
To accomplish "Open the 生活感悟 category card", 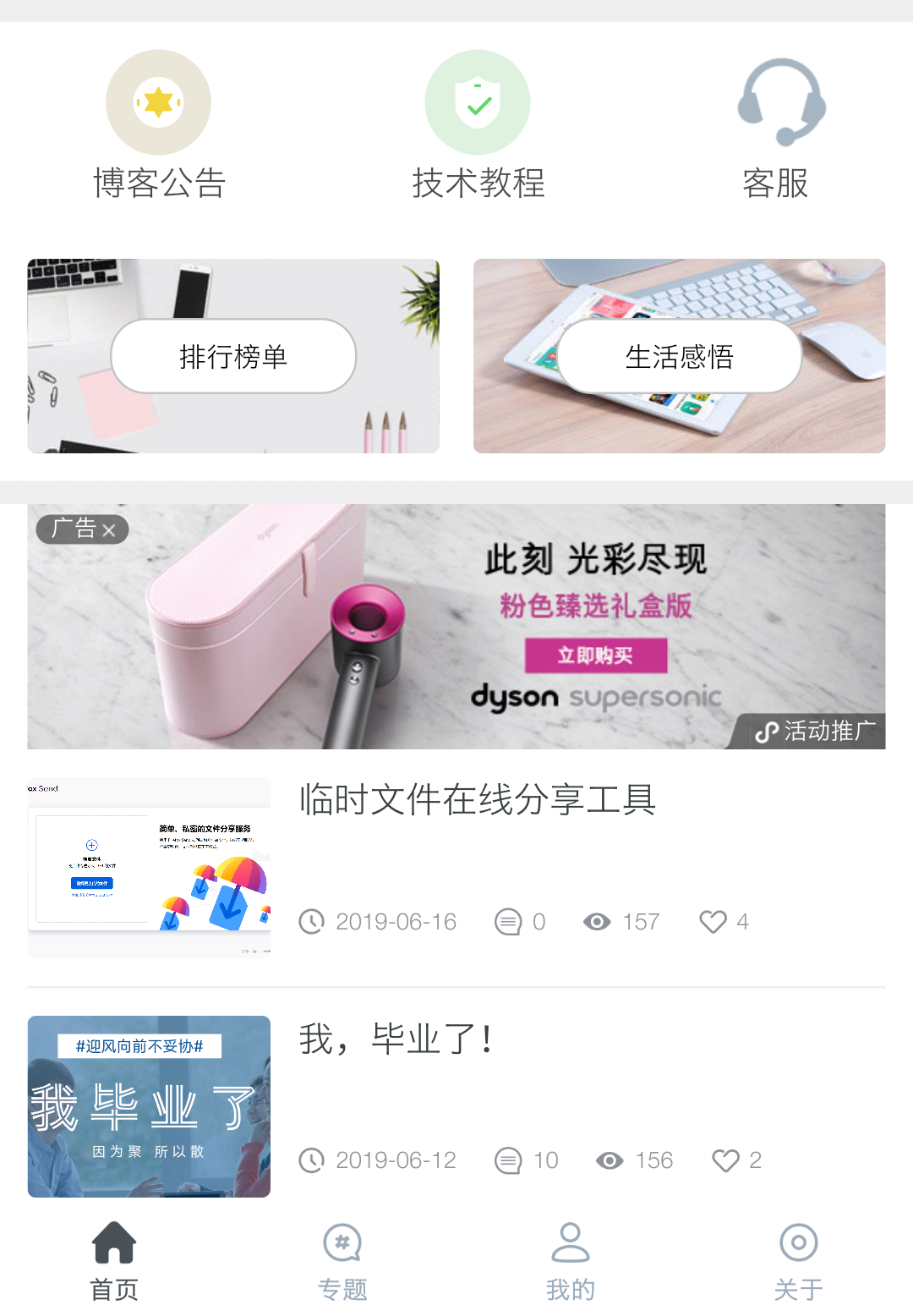I will pos(679,356).
